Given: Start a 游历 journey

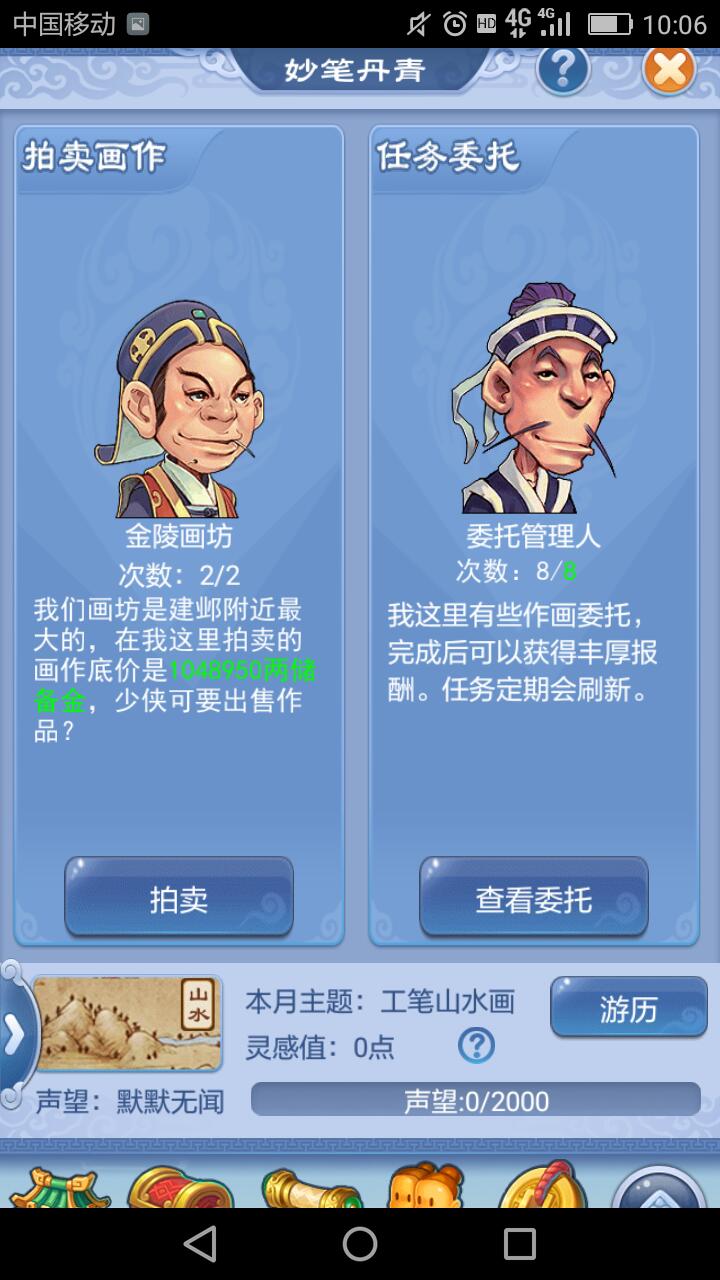Looking at the screenshot, I should (628, 1008).
